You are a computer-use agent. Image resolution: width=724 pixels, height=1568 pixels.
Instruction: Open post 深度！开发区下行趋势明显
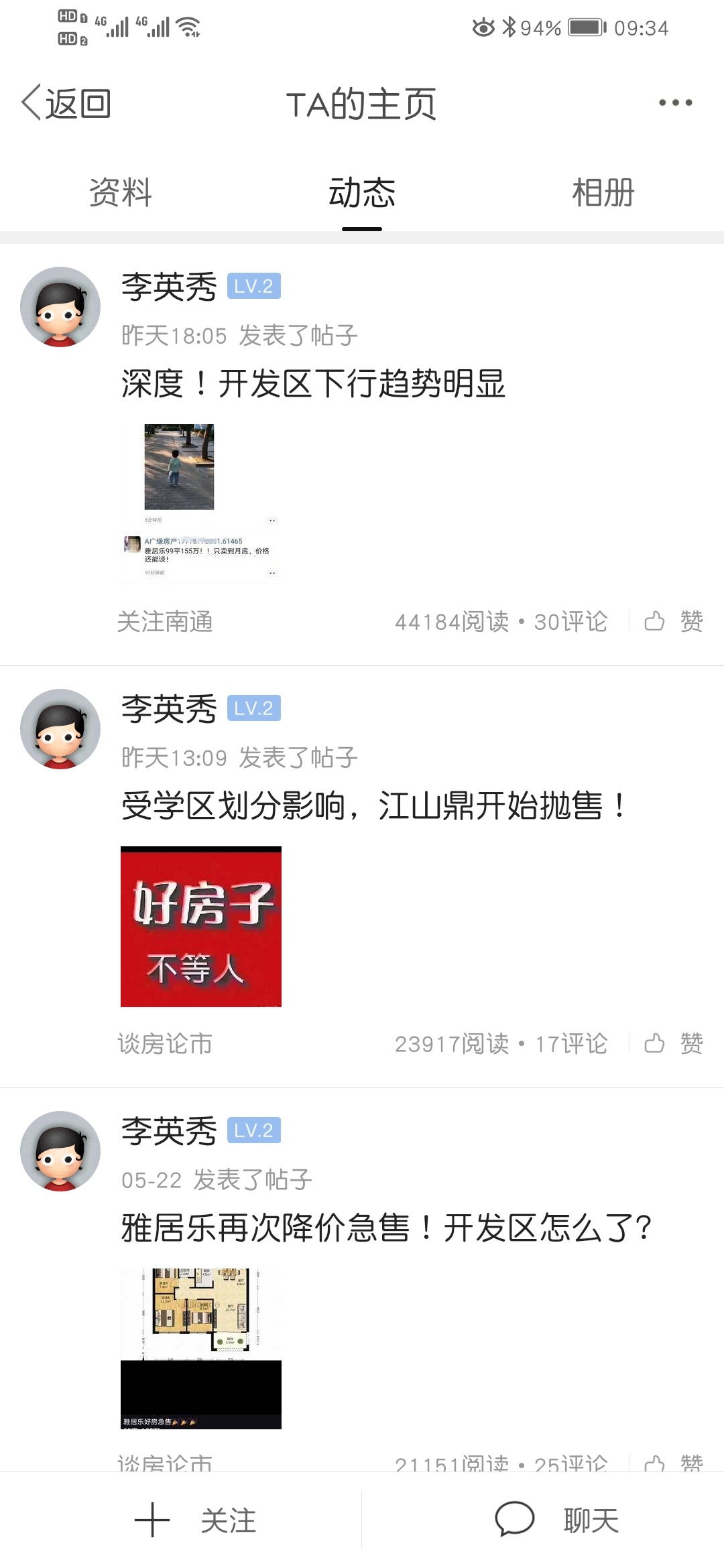click(x=313, y=384)
